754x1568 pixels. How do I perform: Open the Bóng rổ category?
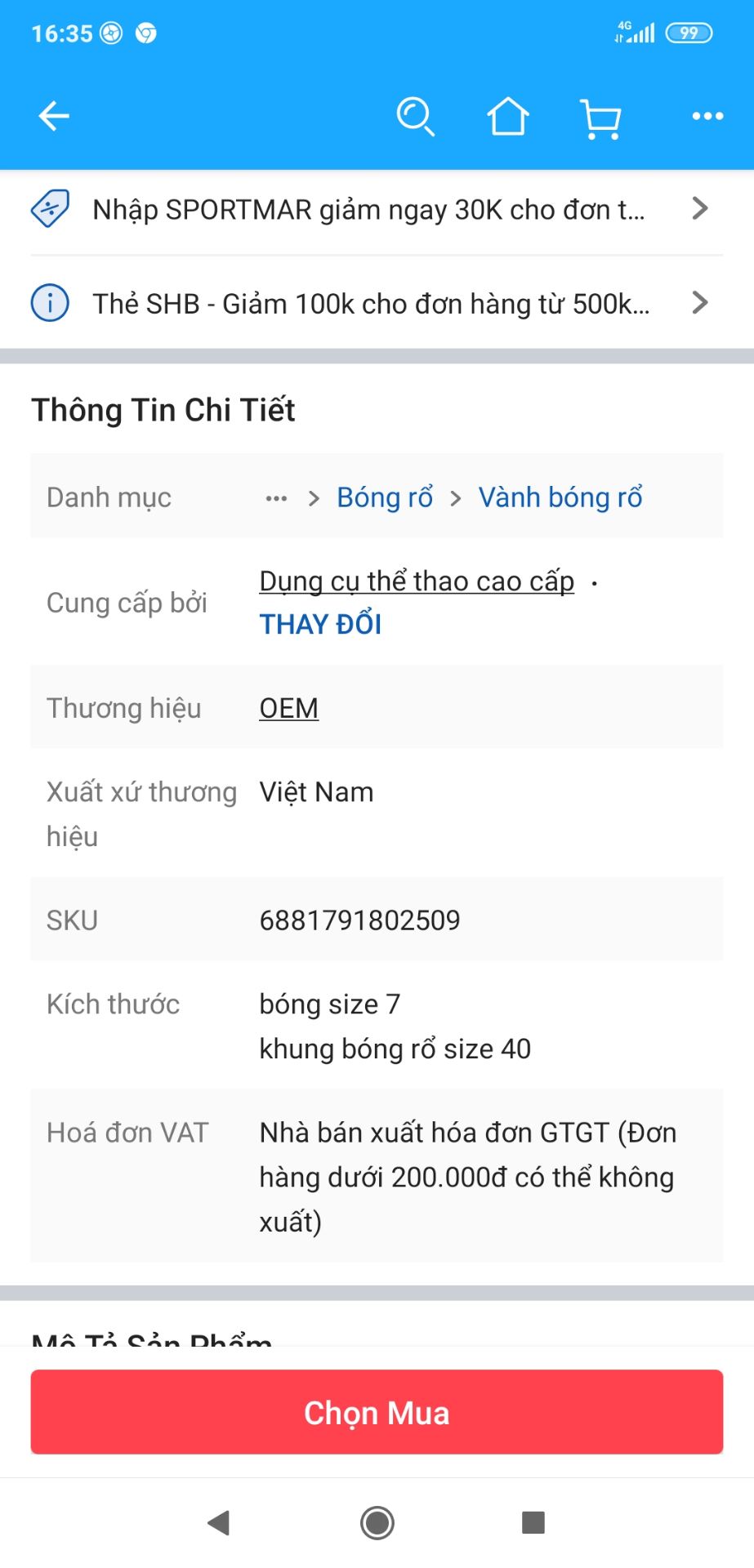[384, 497]
